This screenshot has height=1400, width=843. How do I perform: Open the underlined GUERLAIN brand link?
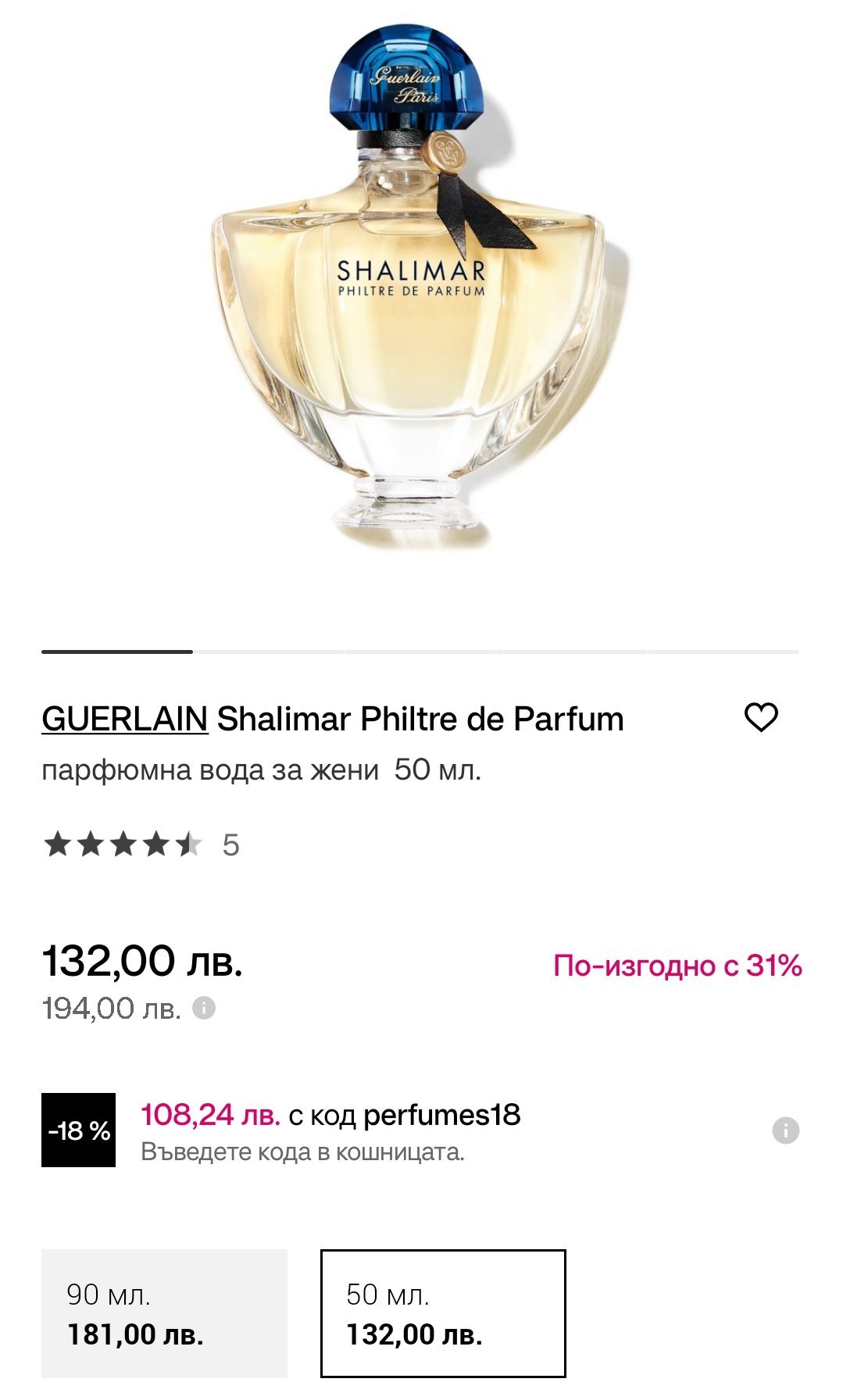click(125, 719)
